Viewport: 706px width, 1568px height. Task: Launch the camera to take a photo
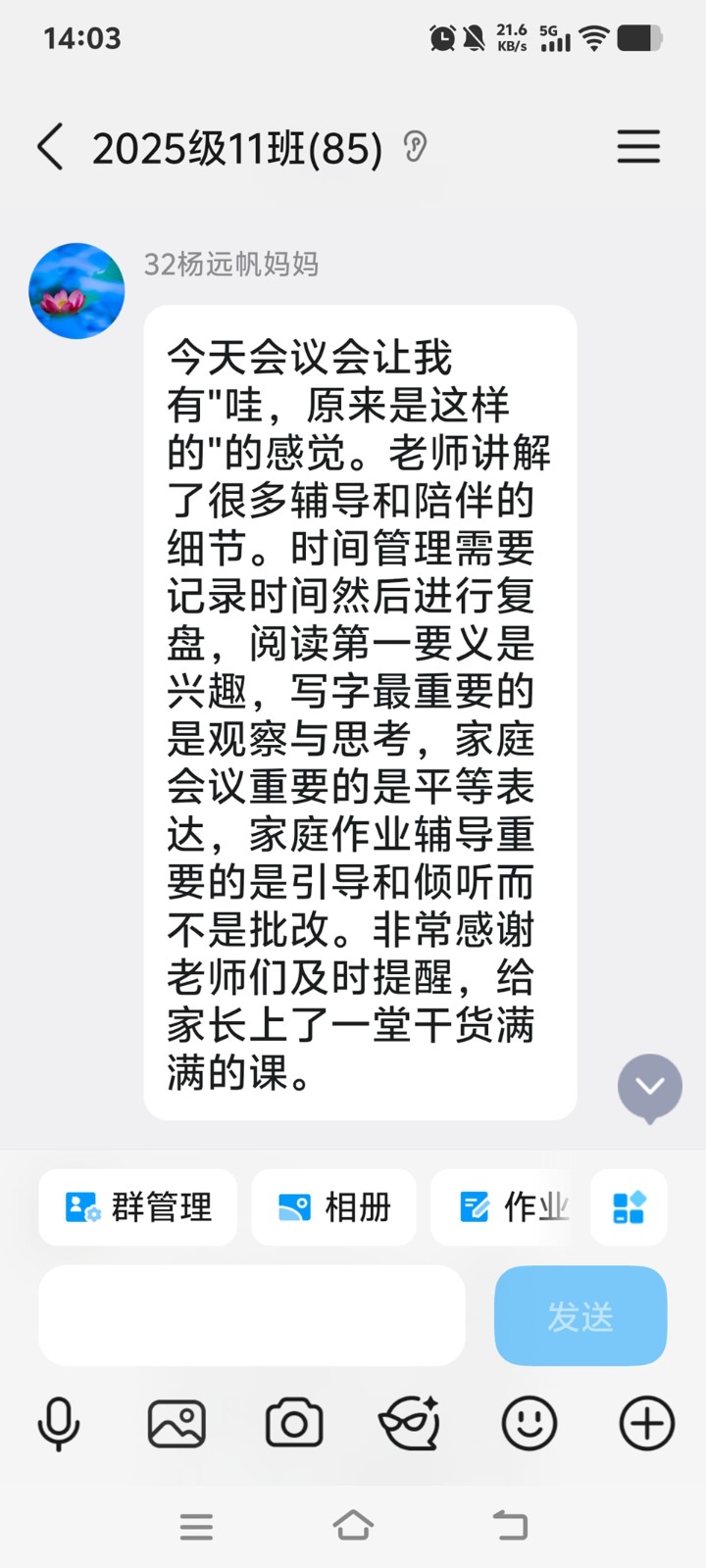pyautogui.click(x=294, y=1423)
